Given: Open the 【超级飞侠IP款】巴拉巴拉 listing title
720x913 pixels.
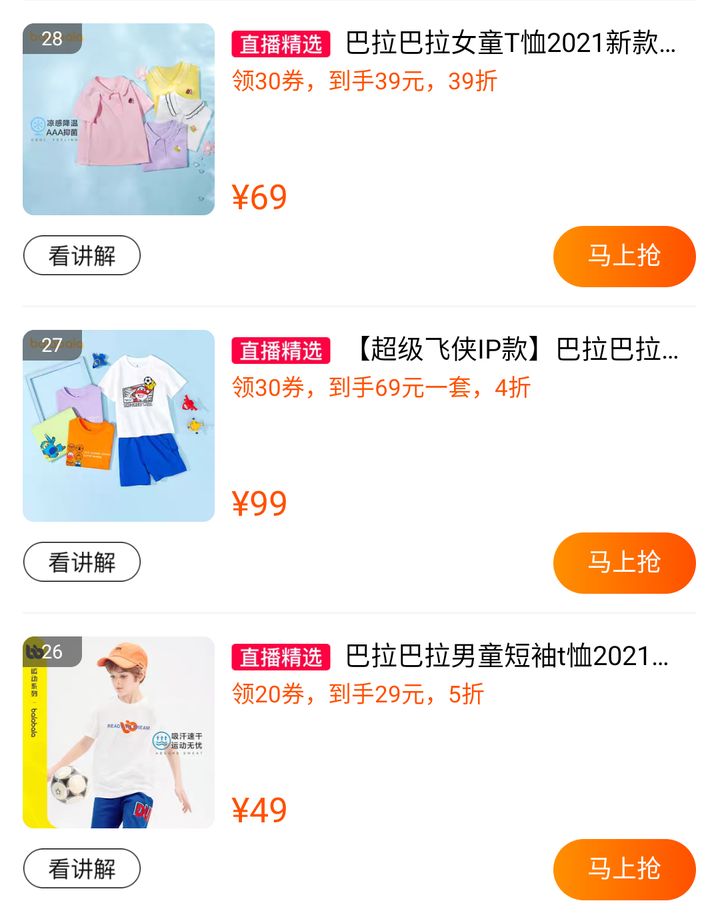Looking at the screenshot, I should pos(516,350).
